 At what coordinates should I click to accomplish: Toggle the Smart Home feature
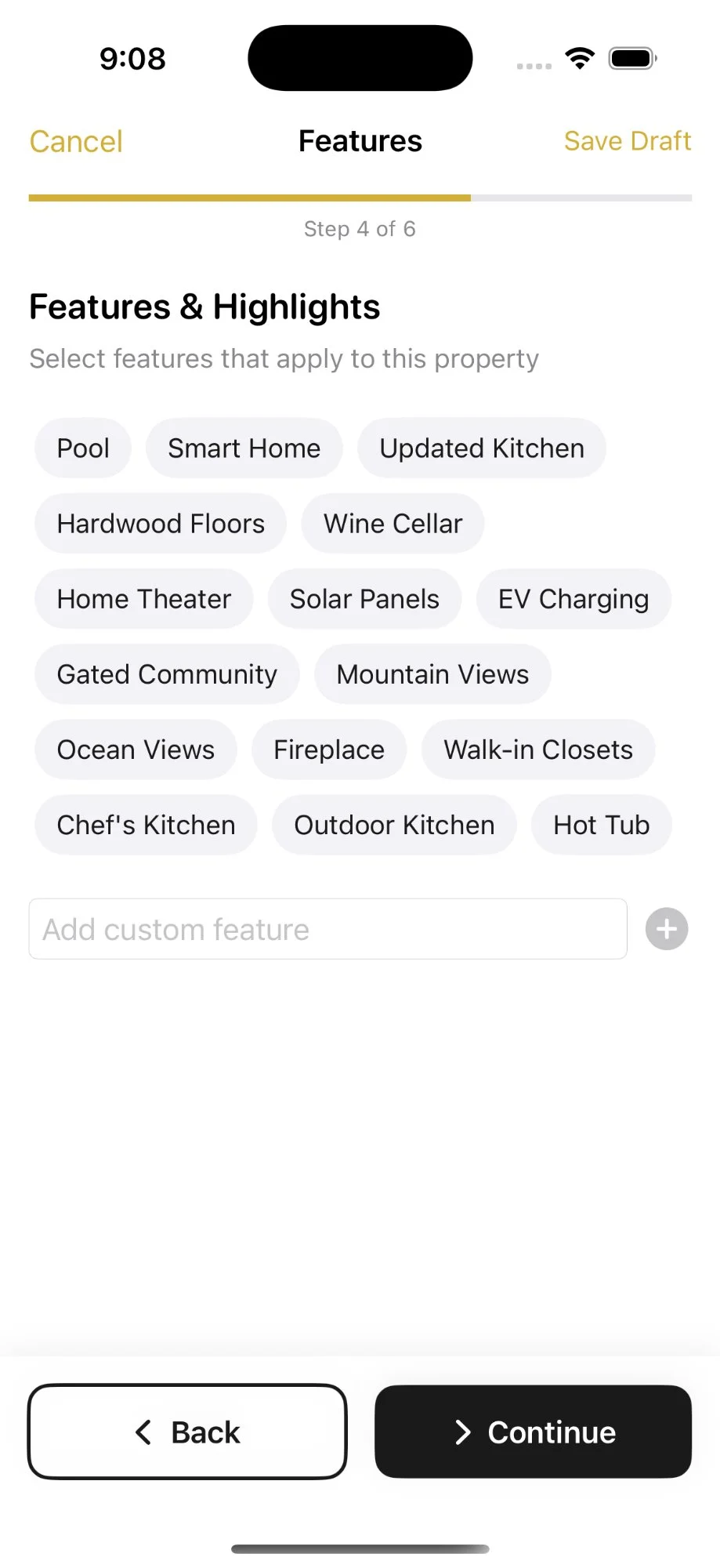click(x=244, y=448)
